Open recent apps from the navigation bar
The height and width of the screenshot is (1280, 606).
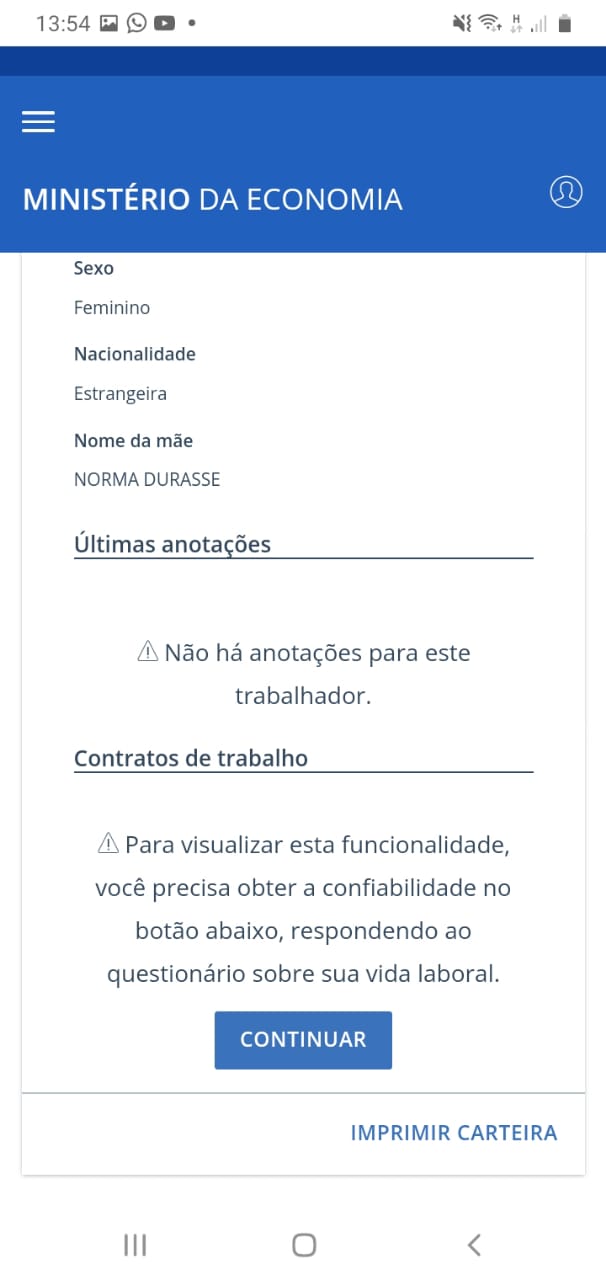pyautogui.click(x=135, y=1244)
